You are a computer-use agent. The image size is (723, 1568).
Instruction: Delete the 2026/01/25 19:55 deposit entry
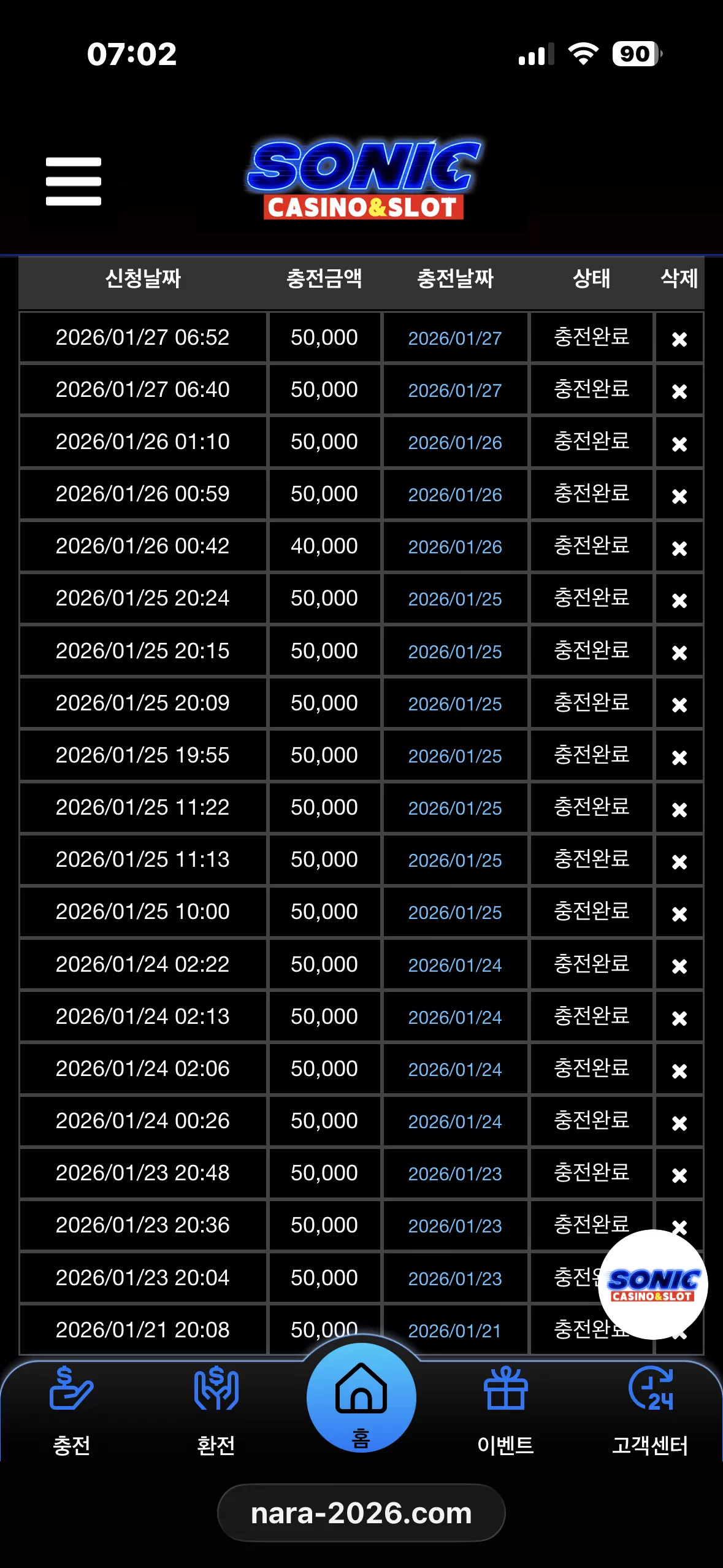click(x=679, y=757)
